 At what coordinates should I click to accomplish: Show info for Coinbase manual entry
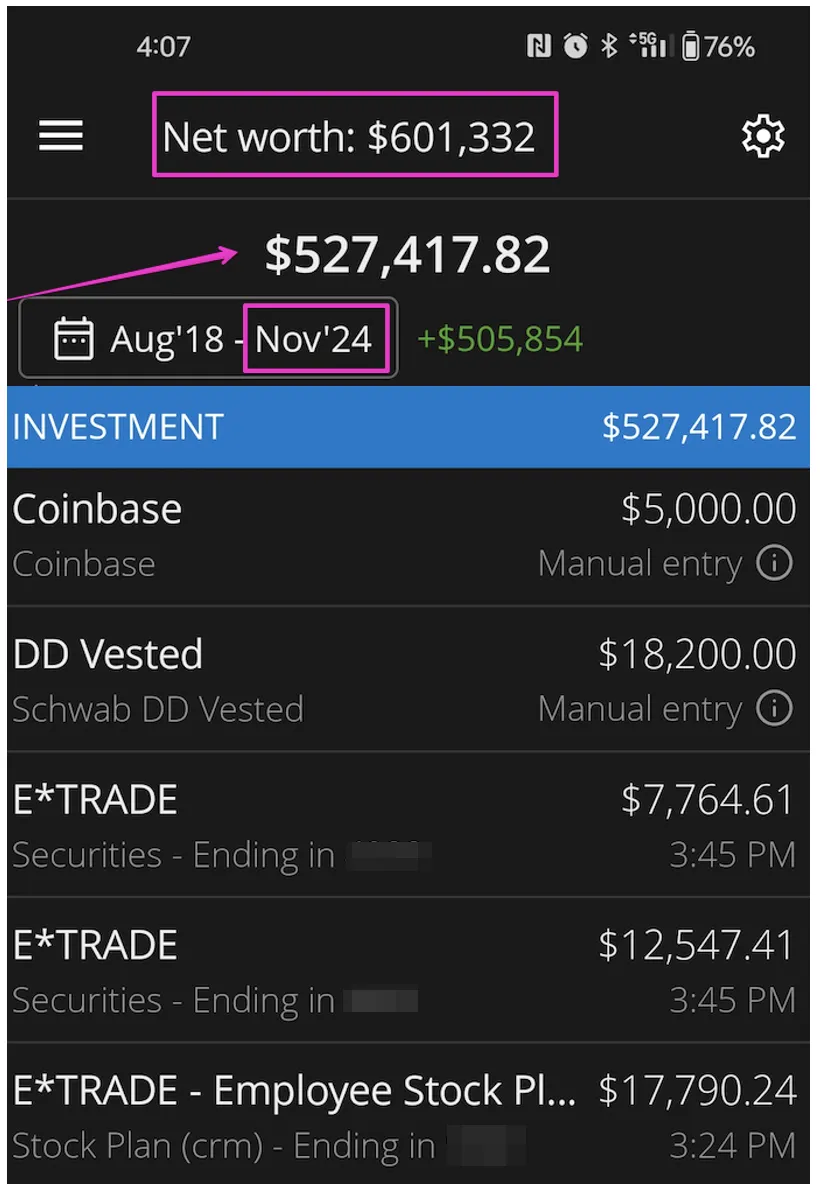pos(775,564)
